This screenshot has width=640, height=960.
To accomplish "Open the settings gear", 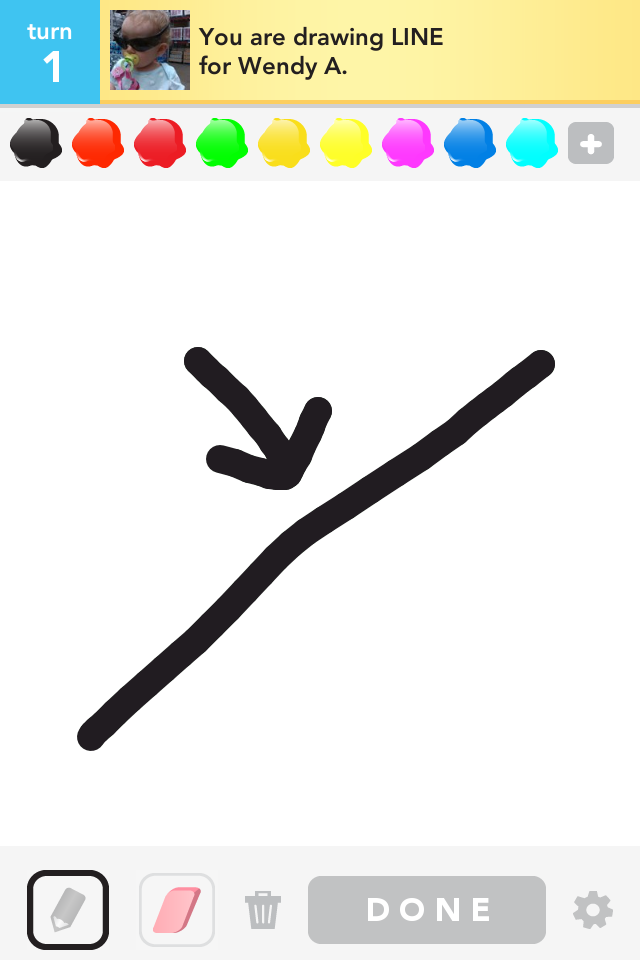I will click(592, 910).
